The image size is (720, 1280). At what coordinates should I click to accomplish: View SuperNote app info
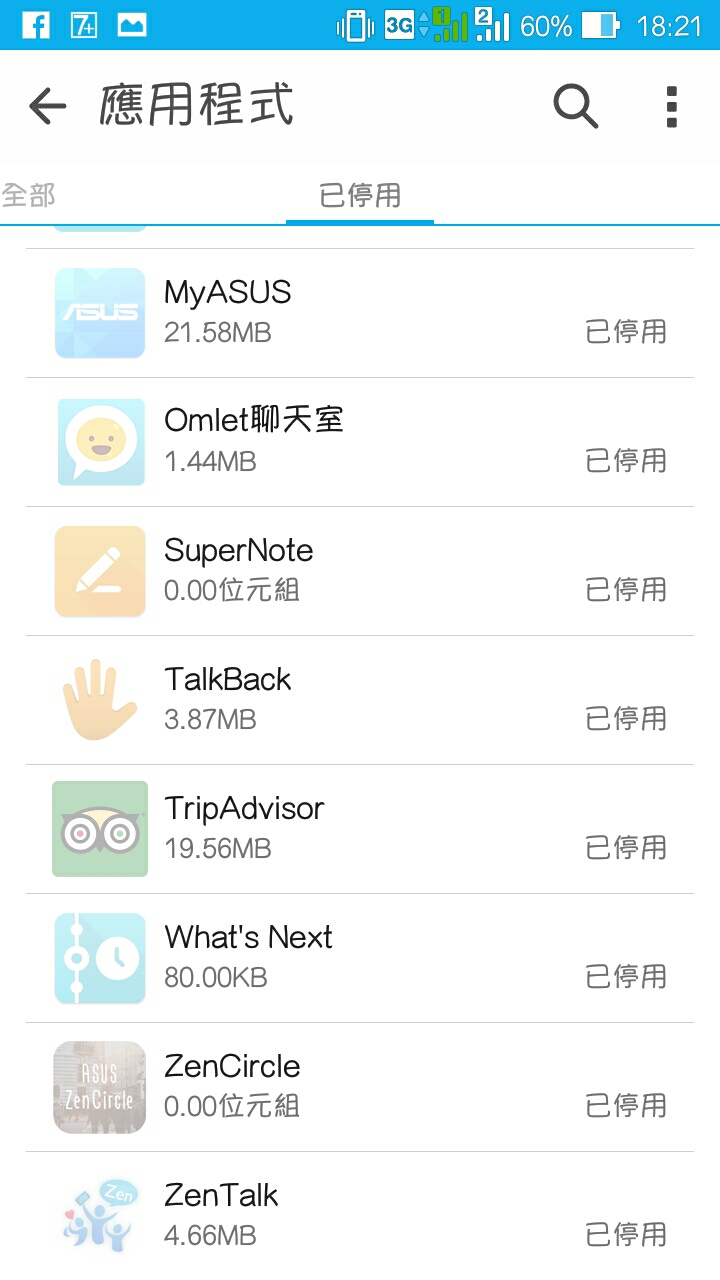[x=360, y=571]
